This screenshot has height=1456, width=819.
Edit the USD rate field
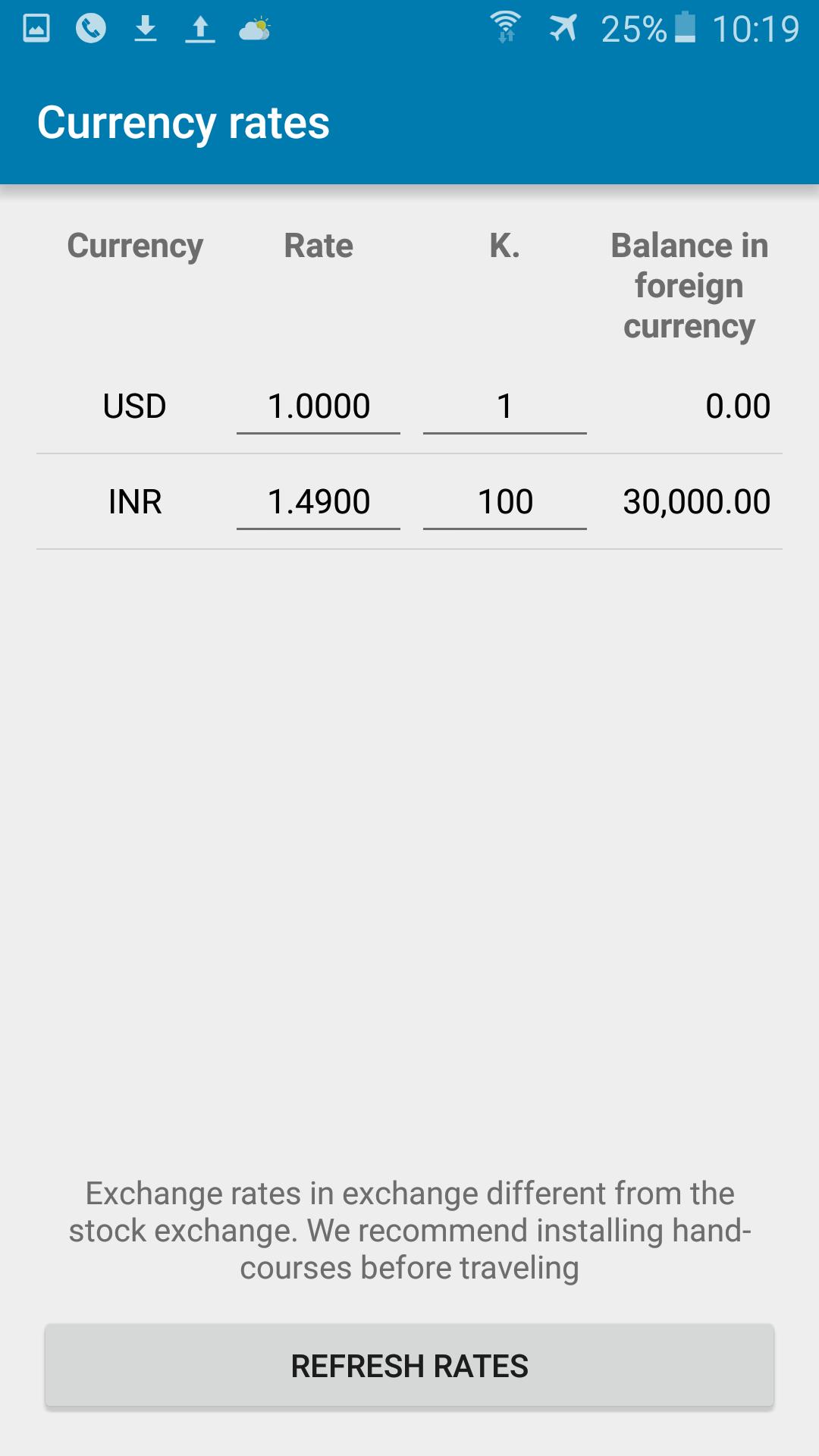point(318,407)
